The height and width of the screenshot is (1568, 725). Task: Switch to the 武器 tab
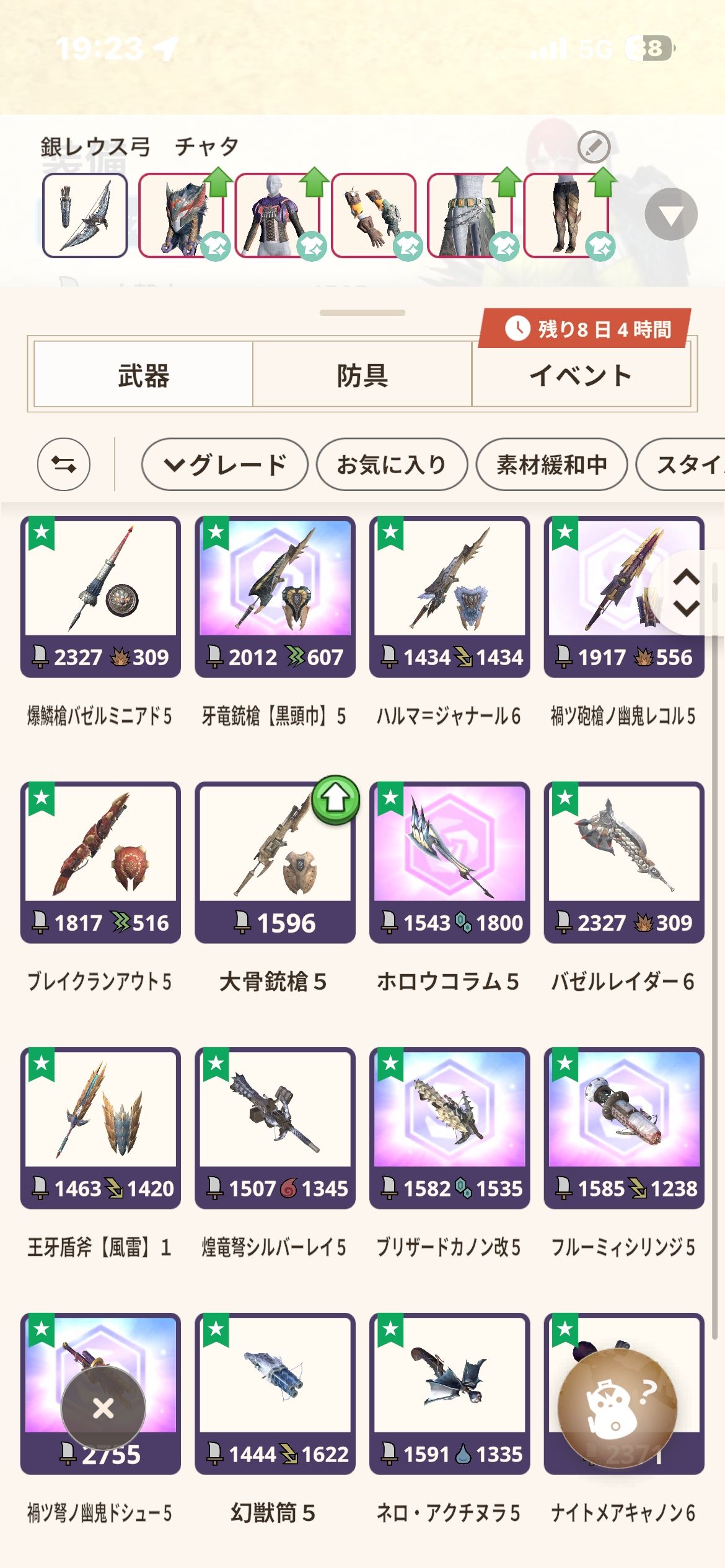tap(143, 375)
